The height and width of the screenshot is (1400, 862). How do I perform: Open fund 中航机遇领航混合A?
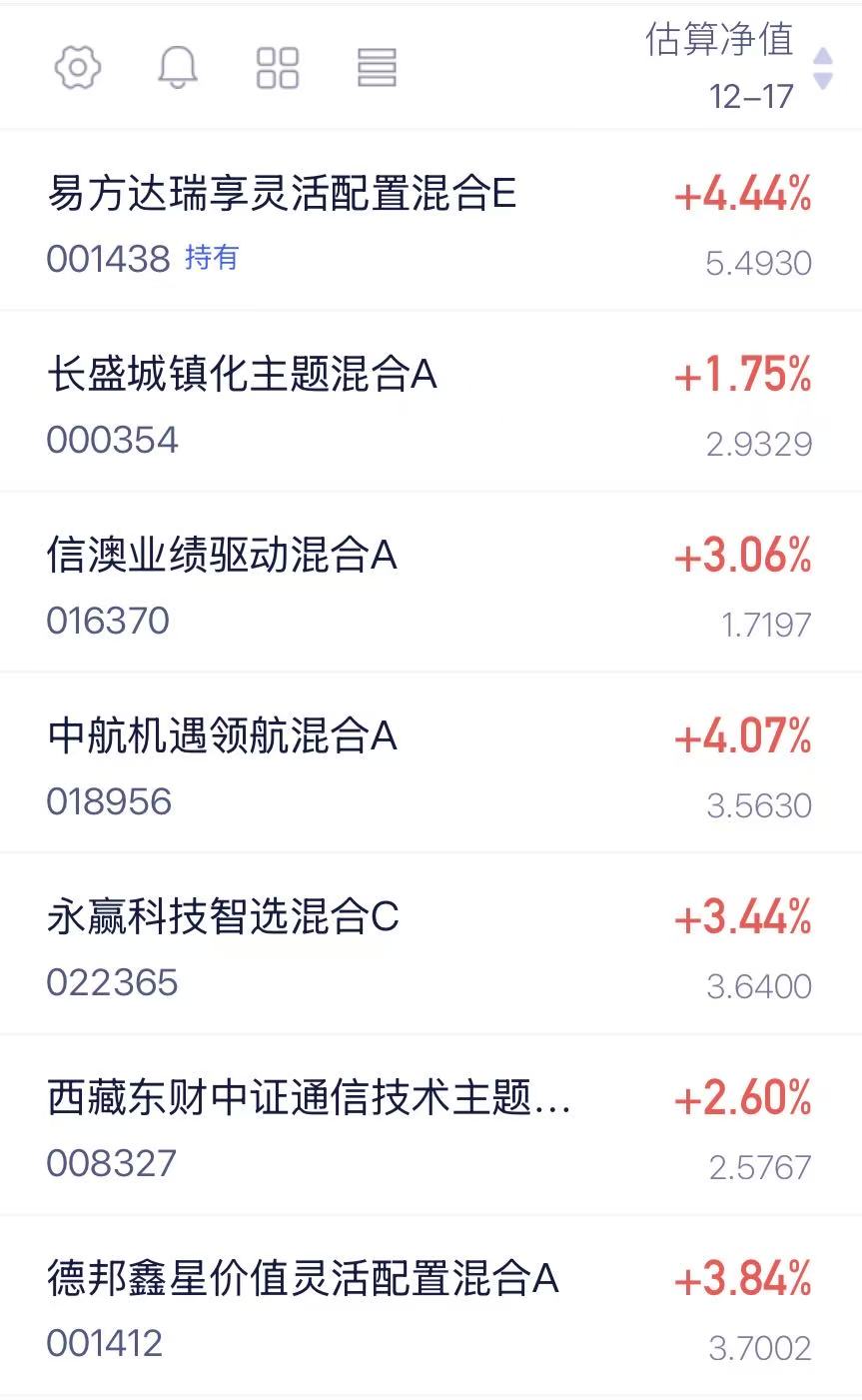tap(431, 763)
